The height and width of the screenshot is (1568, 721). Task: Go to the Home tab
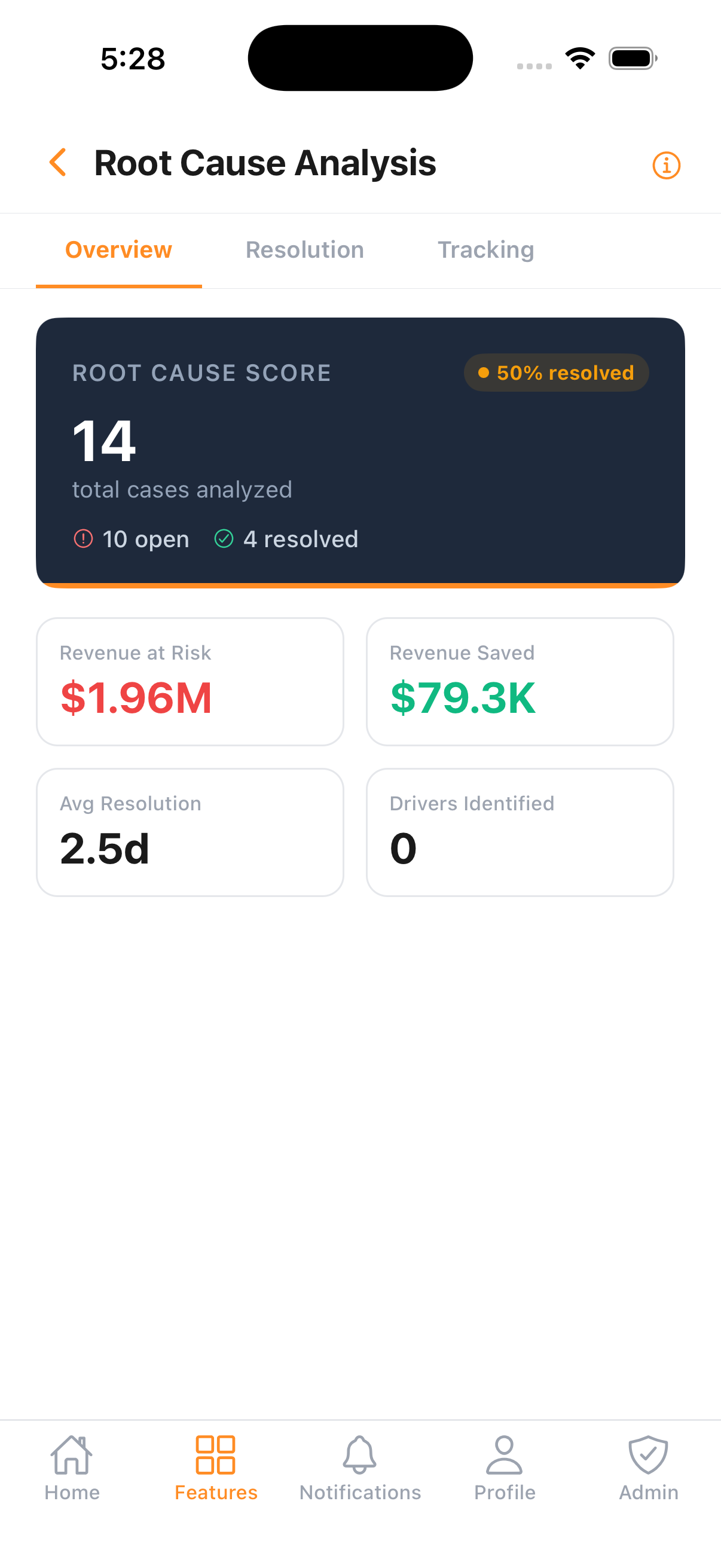pos(72,1469)
